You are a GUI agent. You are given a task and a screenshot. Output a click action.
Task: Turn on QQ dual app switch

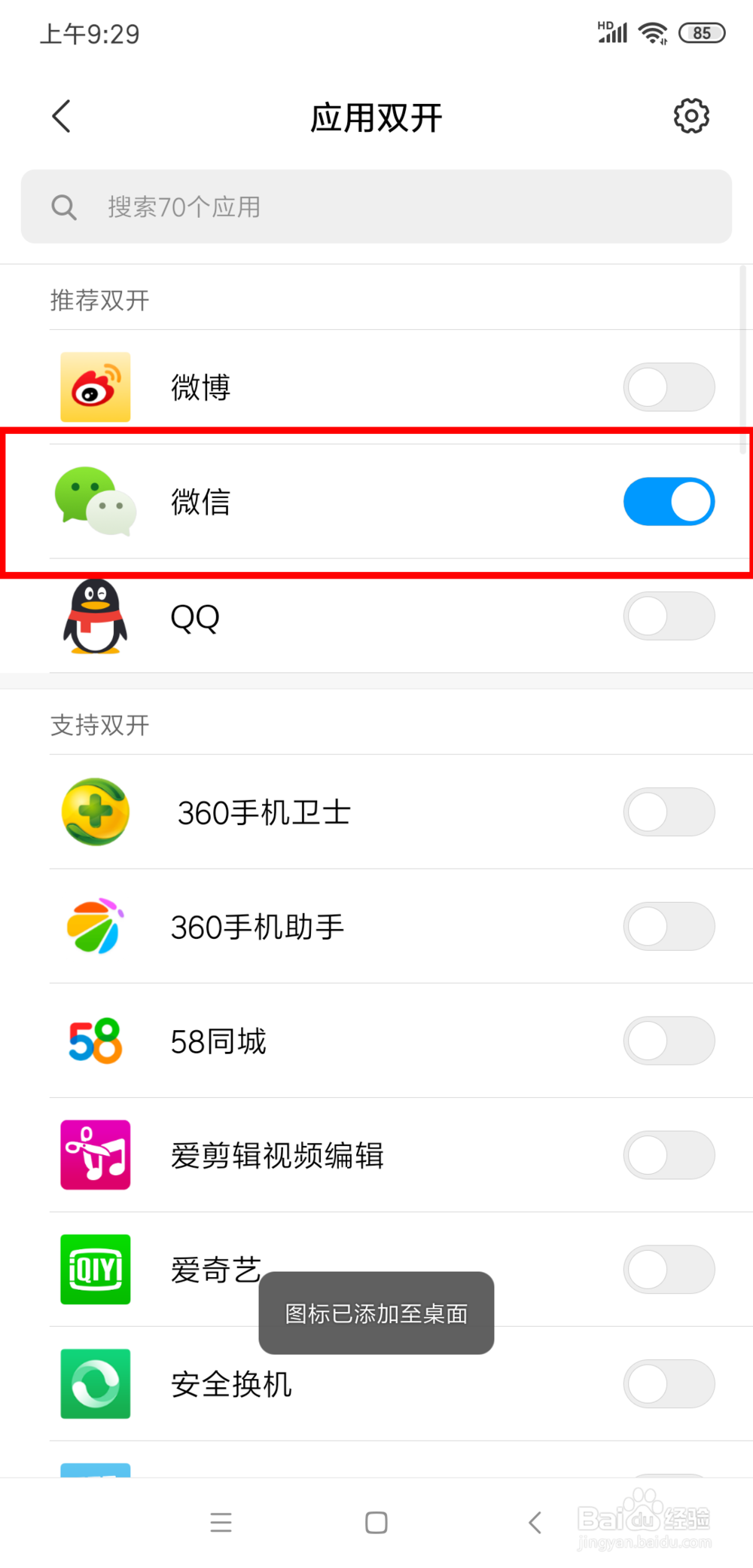point(668,616)
